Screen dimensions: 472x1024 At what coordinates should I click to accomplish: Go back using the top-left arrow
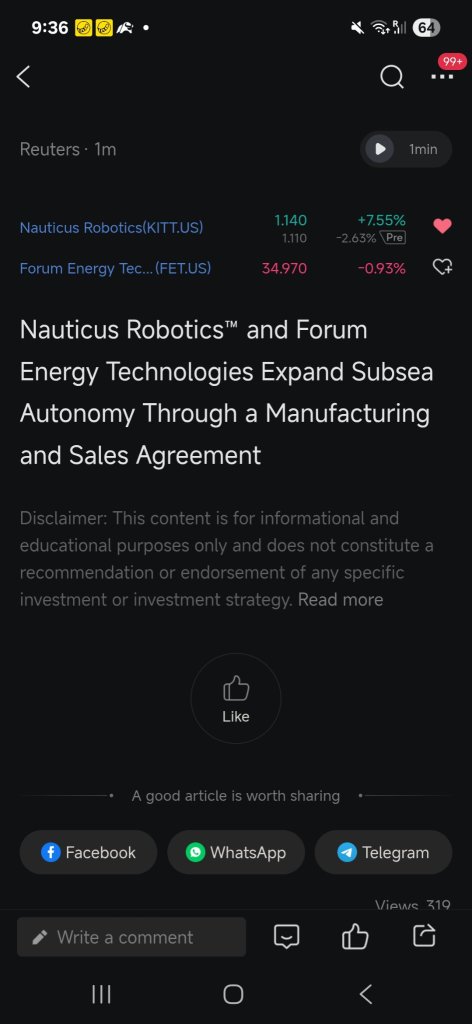coord(24,77)
